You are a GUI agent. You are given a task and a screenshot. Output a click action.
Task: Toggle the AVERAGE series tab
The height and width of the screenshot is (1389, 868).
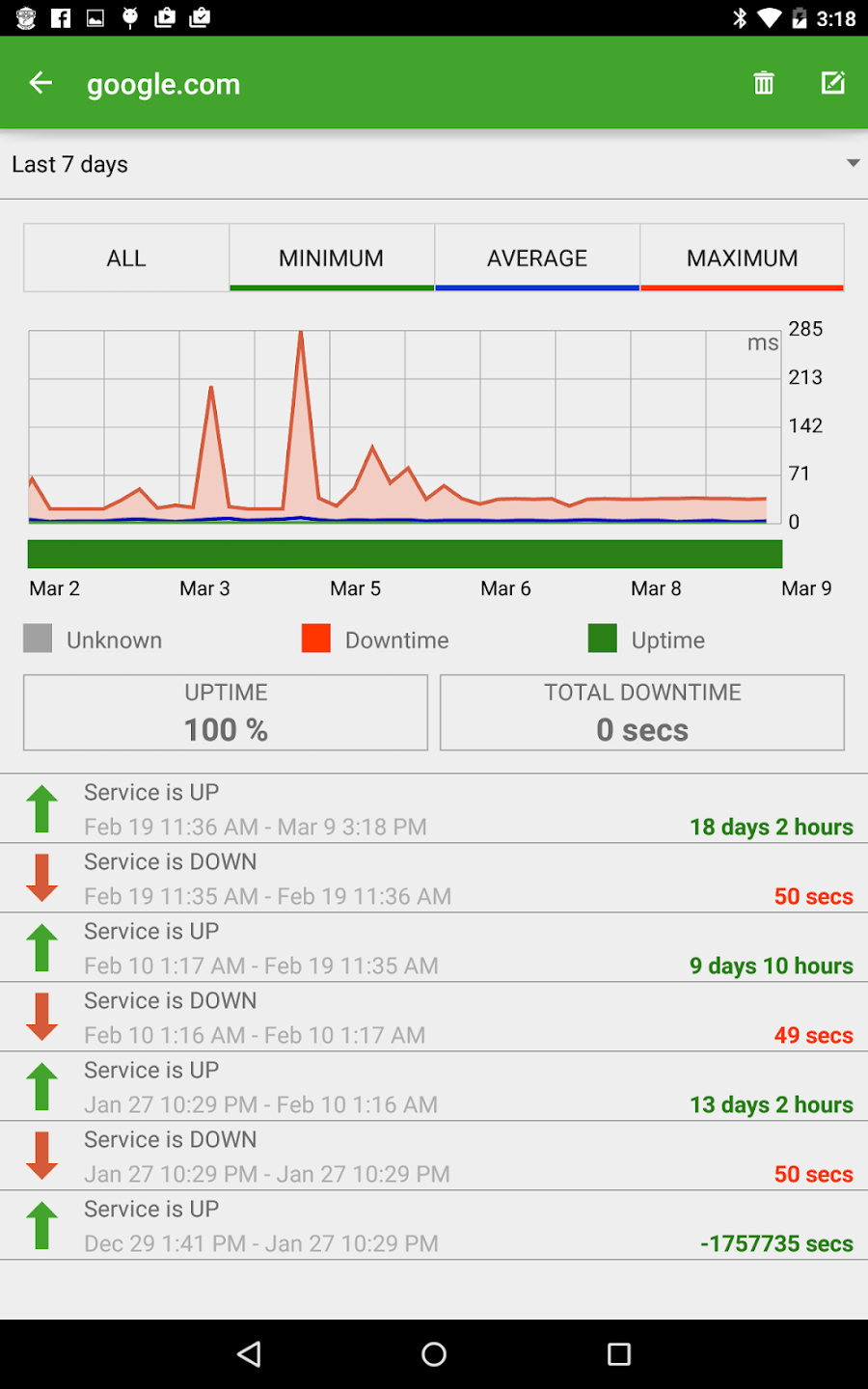pos(537,259)
